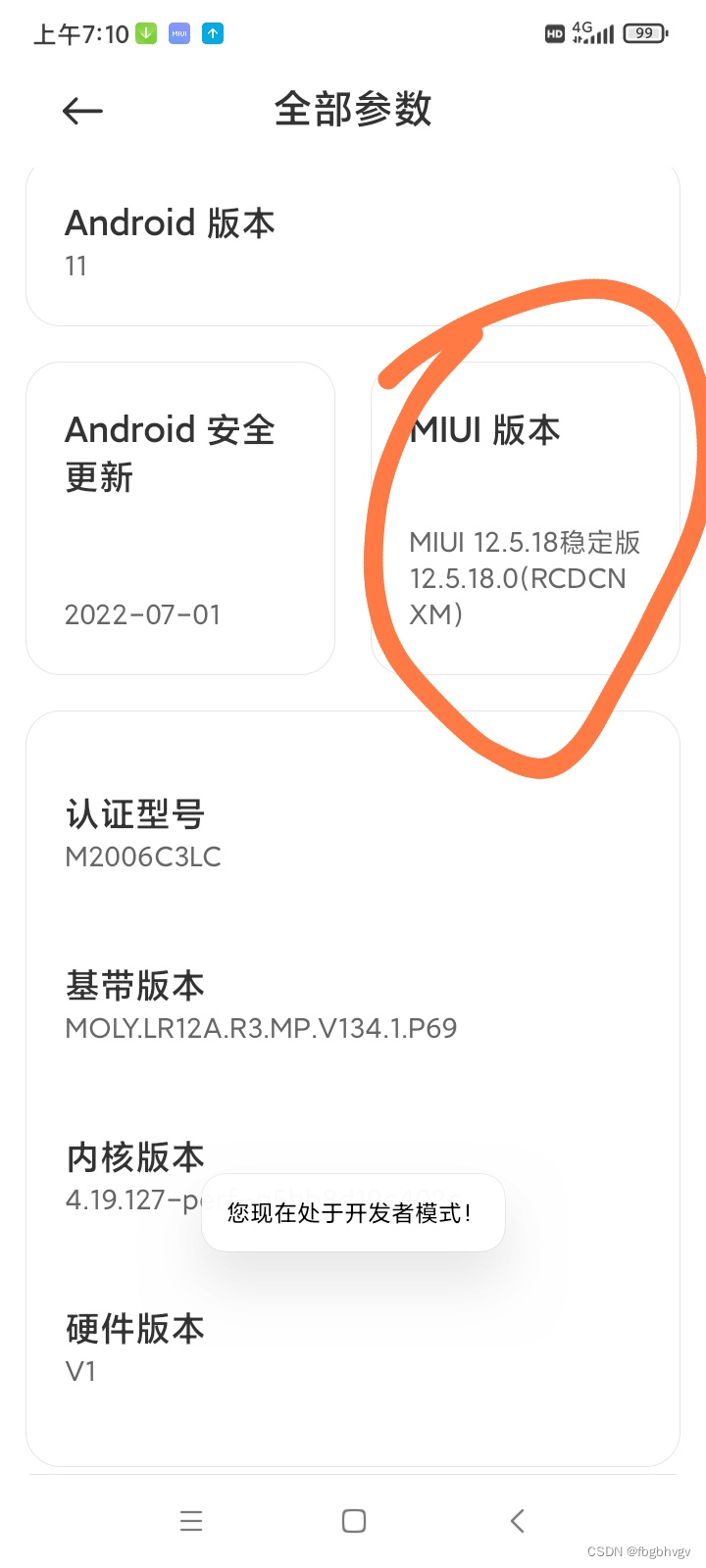Tap the MIUI 版本 card
This screenshot has height=1568, width=706.
coord(525,519)
